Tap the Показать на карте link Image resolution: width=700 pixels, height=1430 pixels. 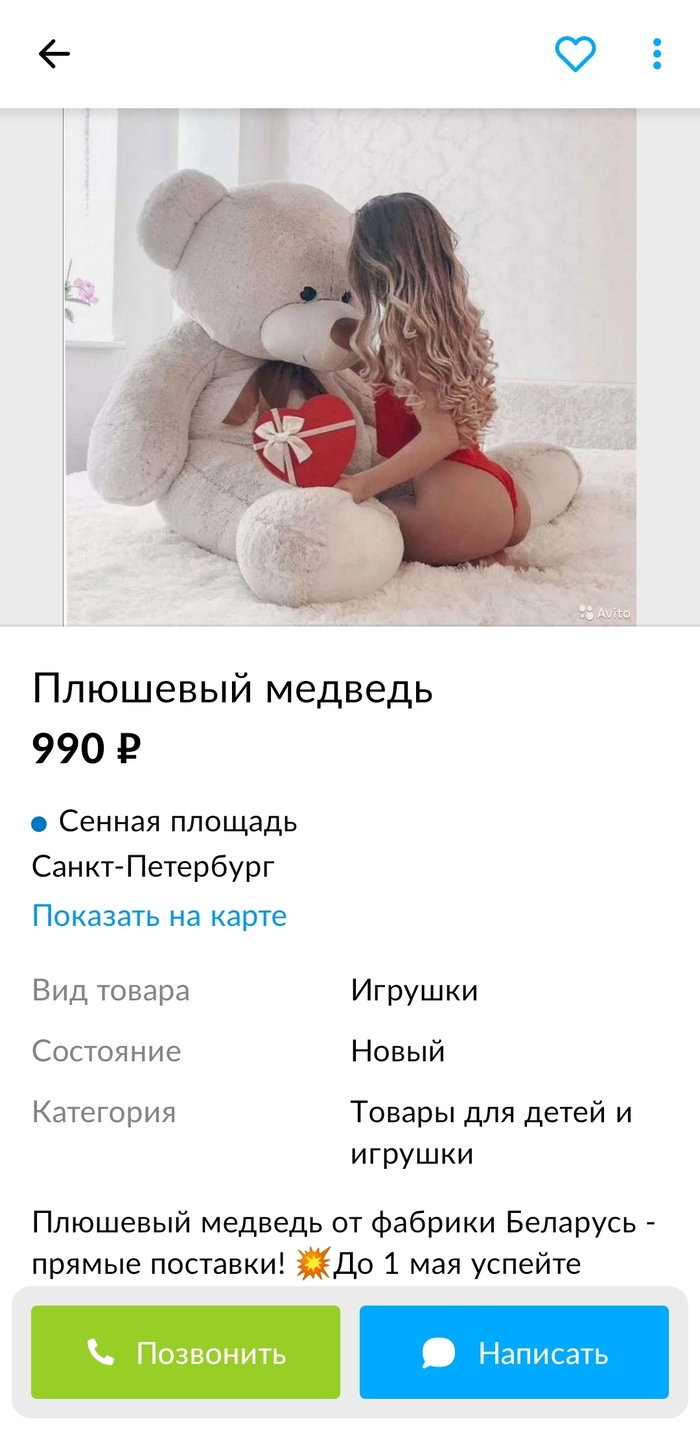click(159, 915)
